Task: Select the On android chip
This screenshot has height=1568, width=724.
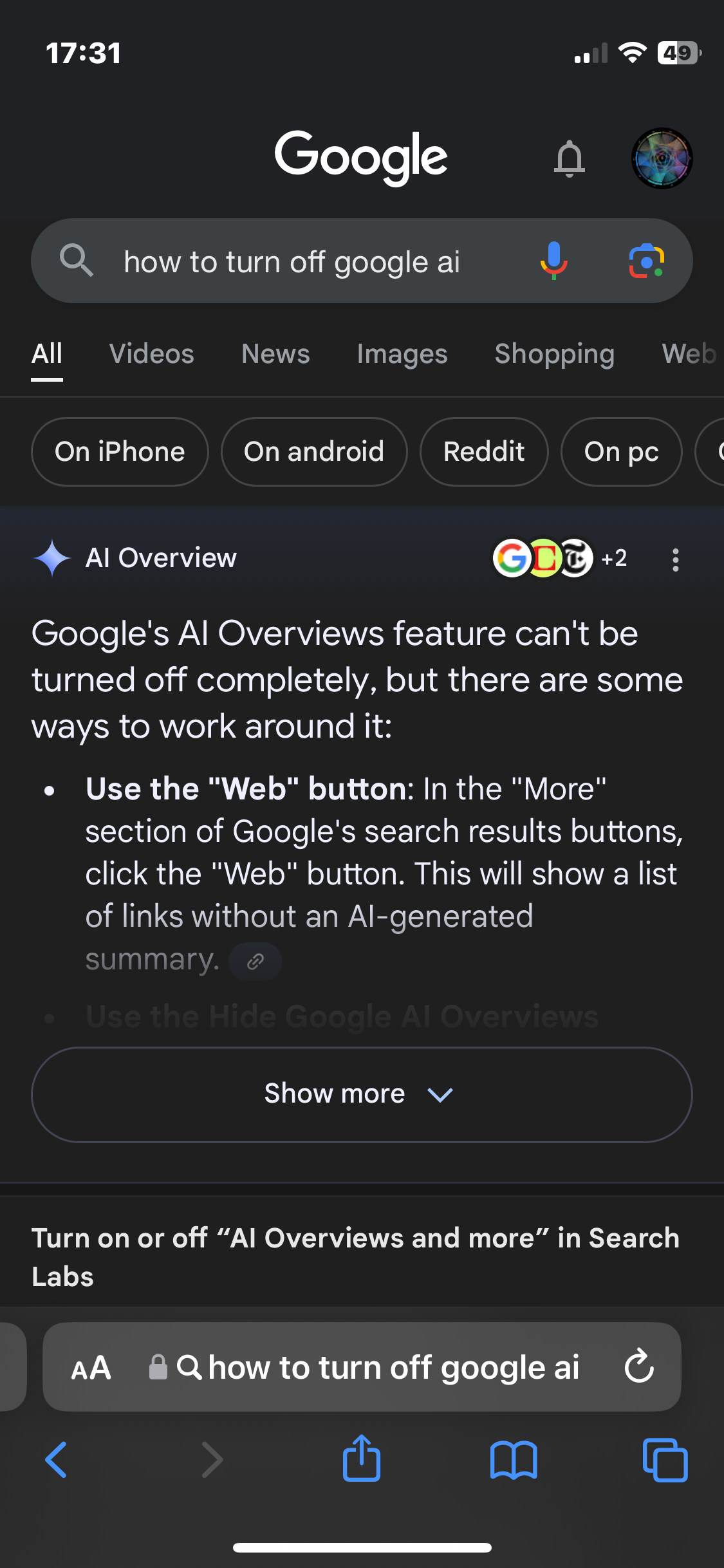Action: (x=314, y=452)
